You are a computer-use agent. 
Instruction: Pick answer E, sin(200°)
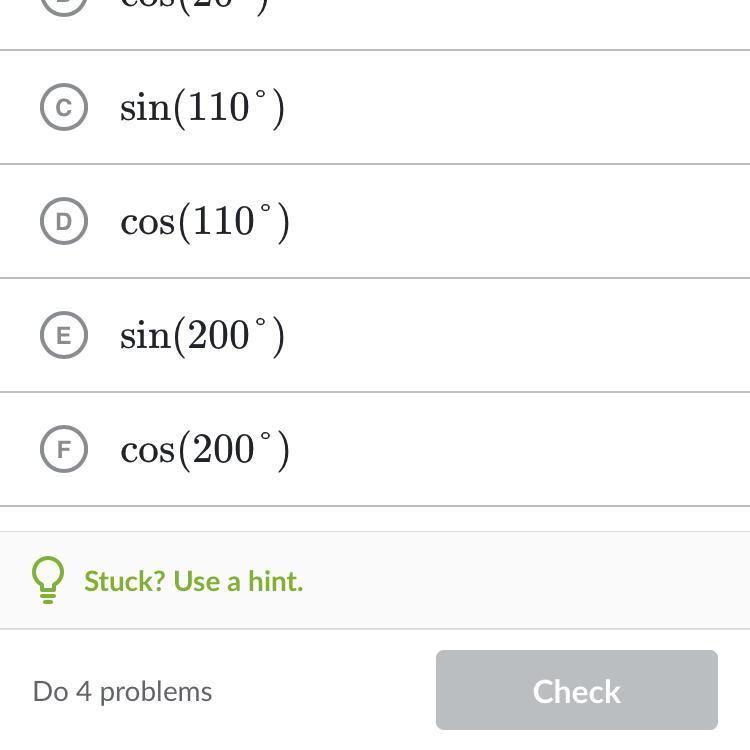(64, 335)
